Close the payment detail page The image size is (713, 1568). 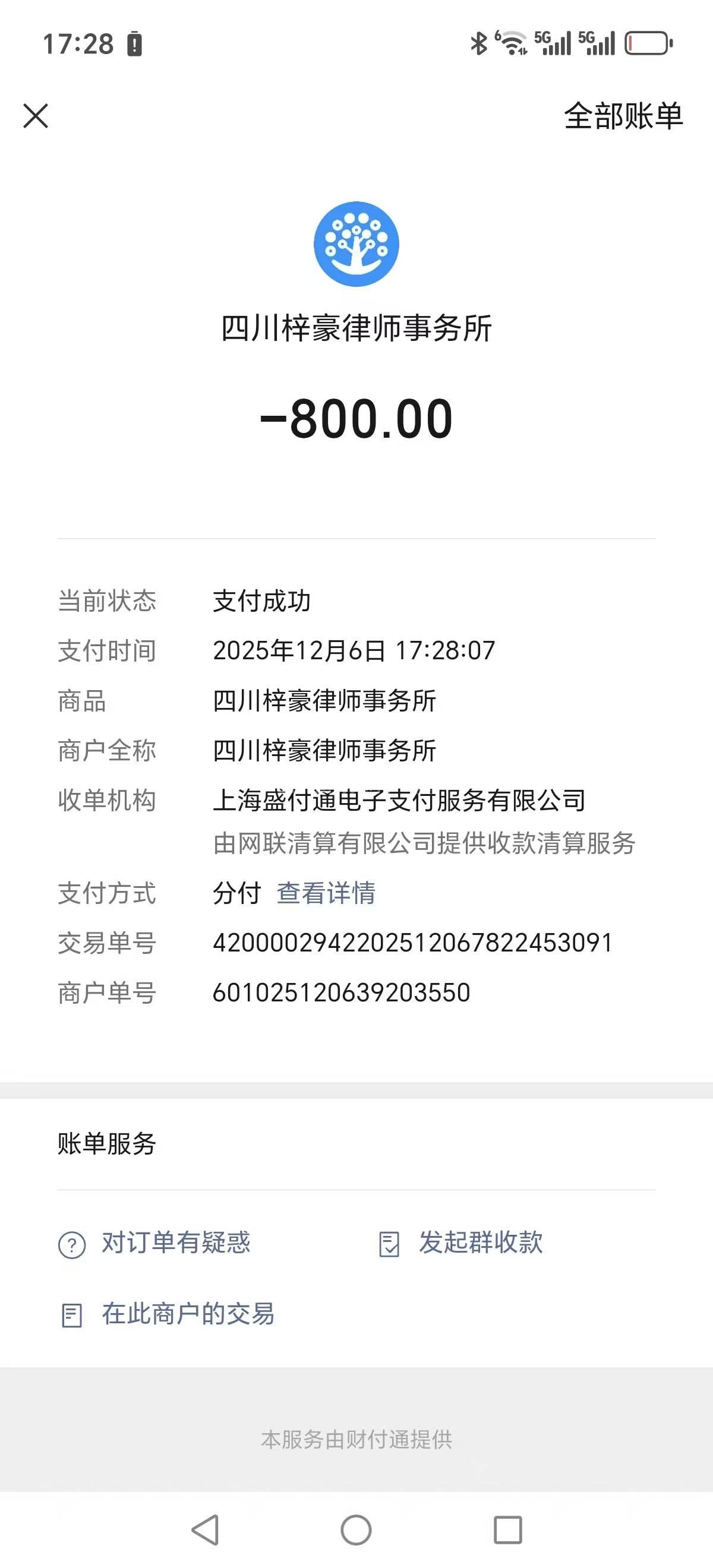pyautogui.click(x=35, y=116)
